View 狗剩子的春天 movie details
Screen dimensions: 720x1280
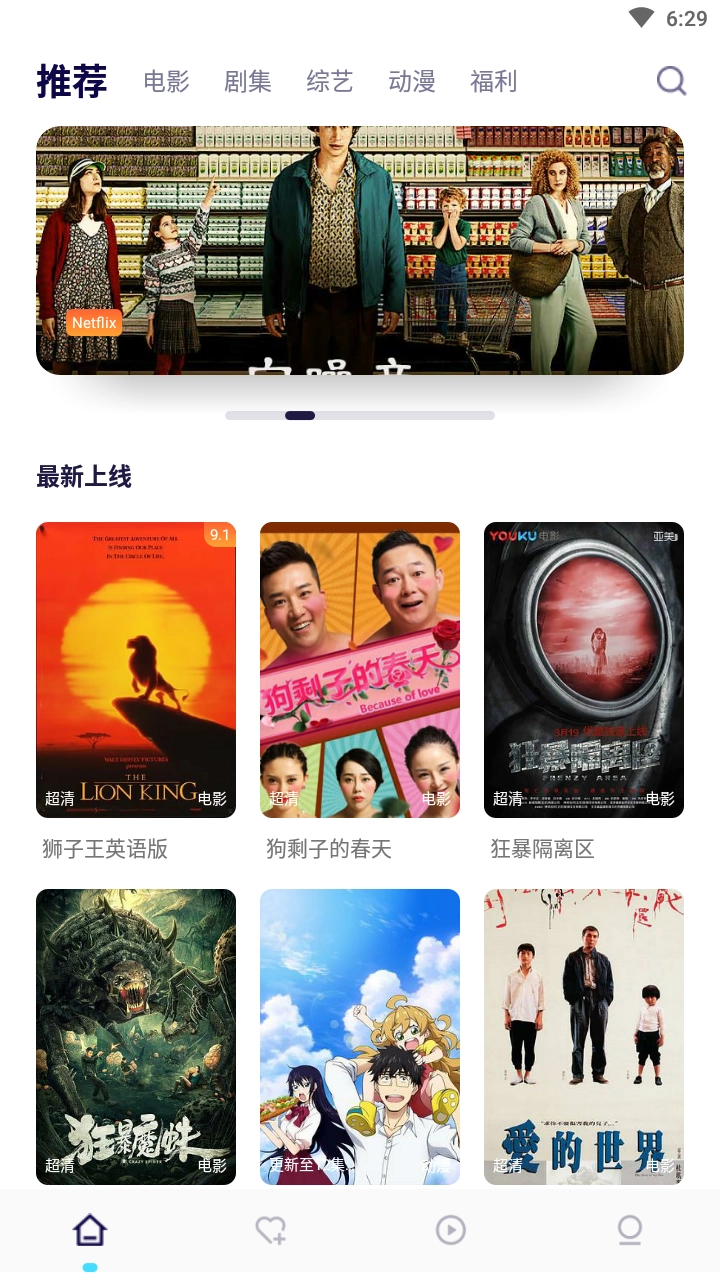pos(360,670)
